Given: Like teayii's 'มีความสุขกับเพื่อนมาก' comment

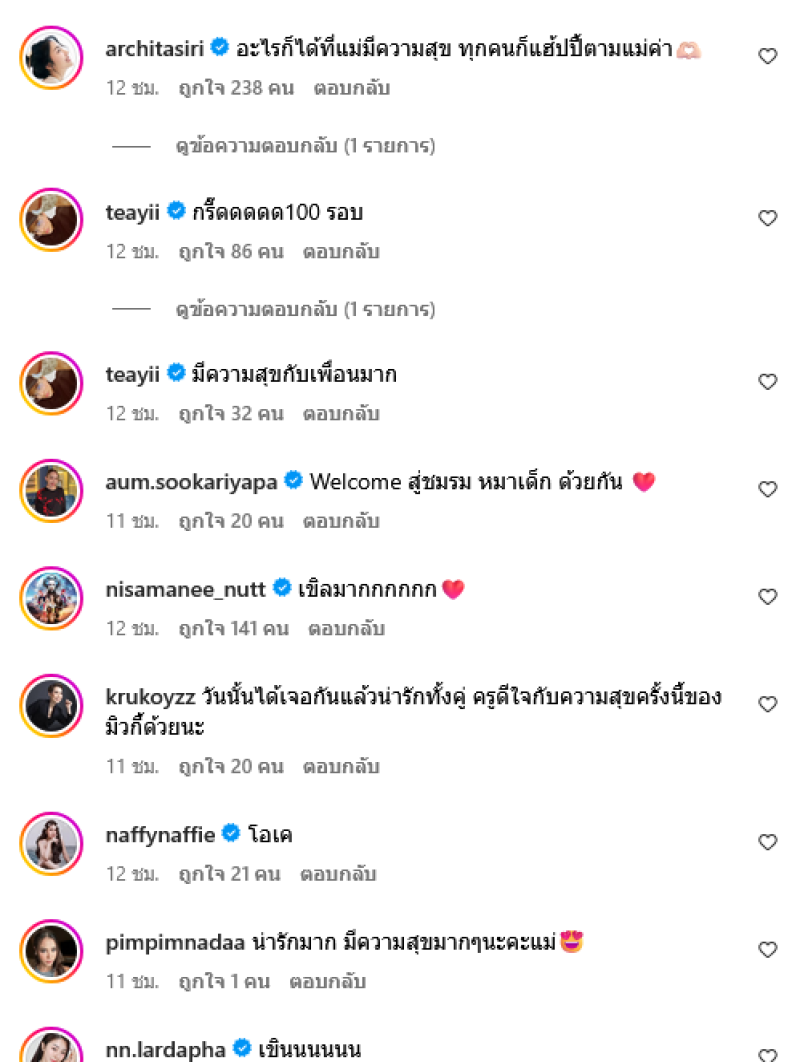Looking at the screenshot, I should coord(767,381).
